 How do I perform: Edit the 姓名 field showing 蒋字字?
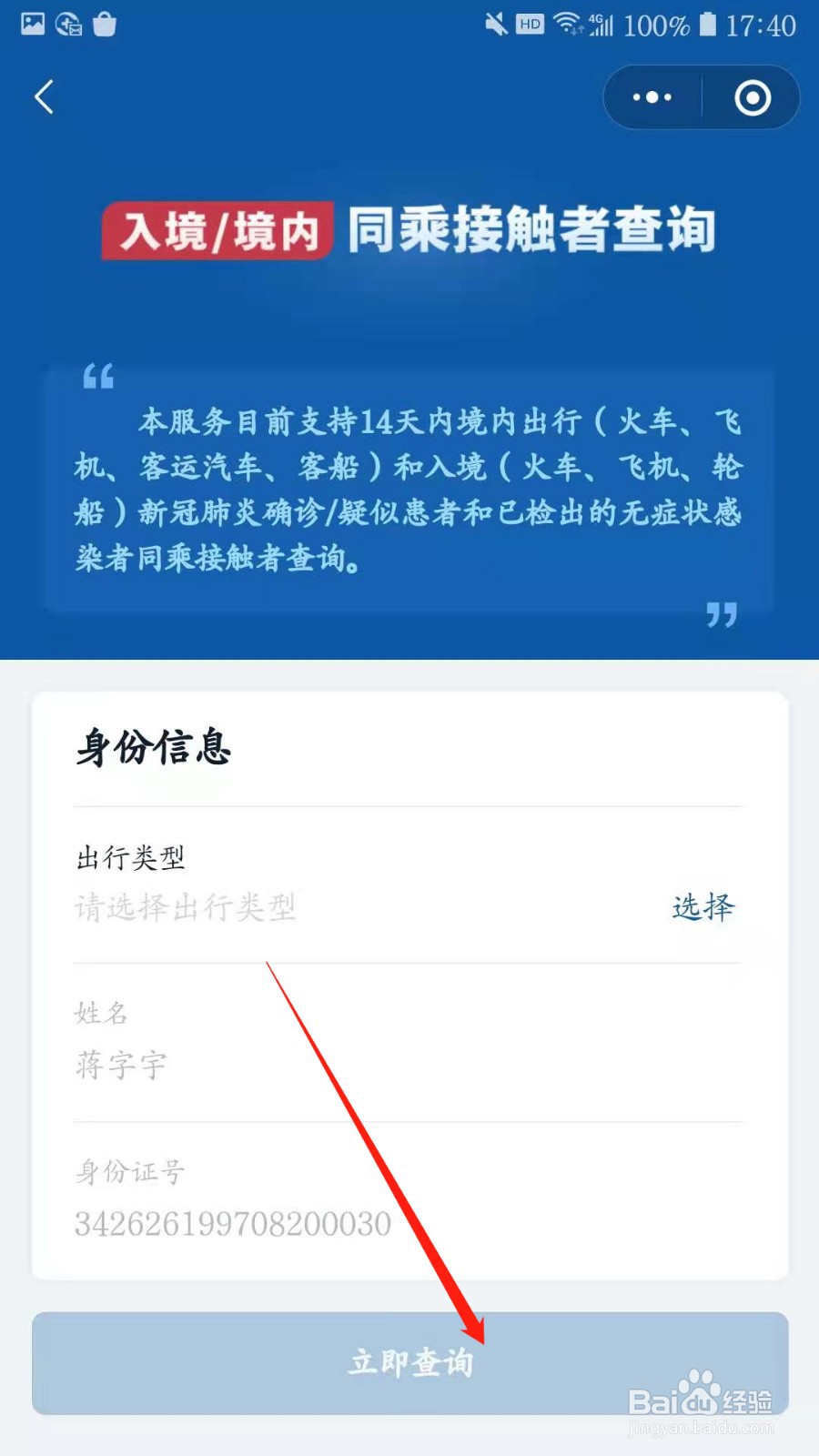pyautogui.click(x=122, y=1065)
